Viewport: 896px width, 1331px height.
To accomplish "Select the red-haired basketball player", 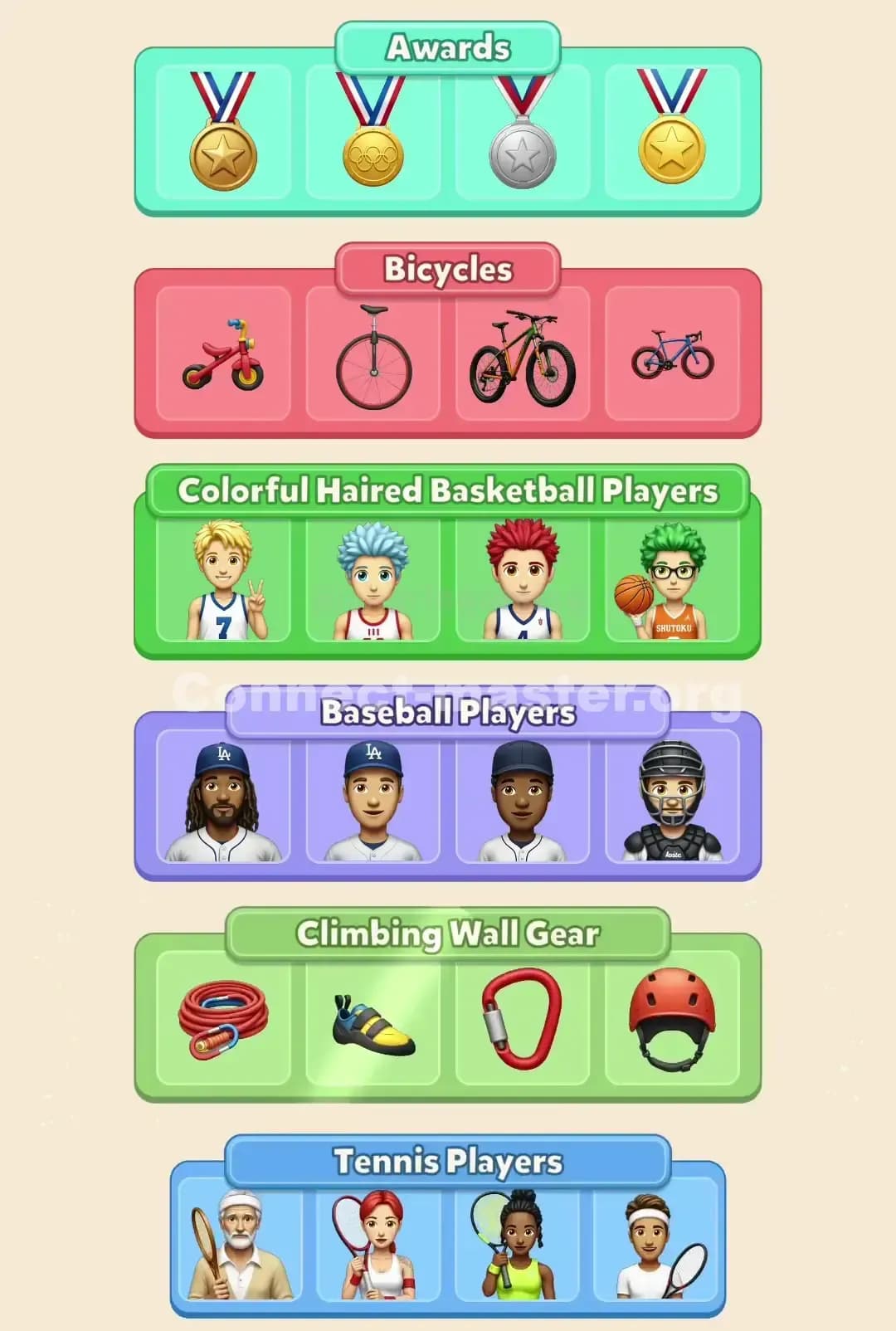I will 521,577.
